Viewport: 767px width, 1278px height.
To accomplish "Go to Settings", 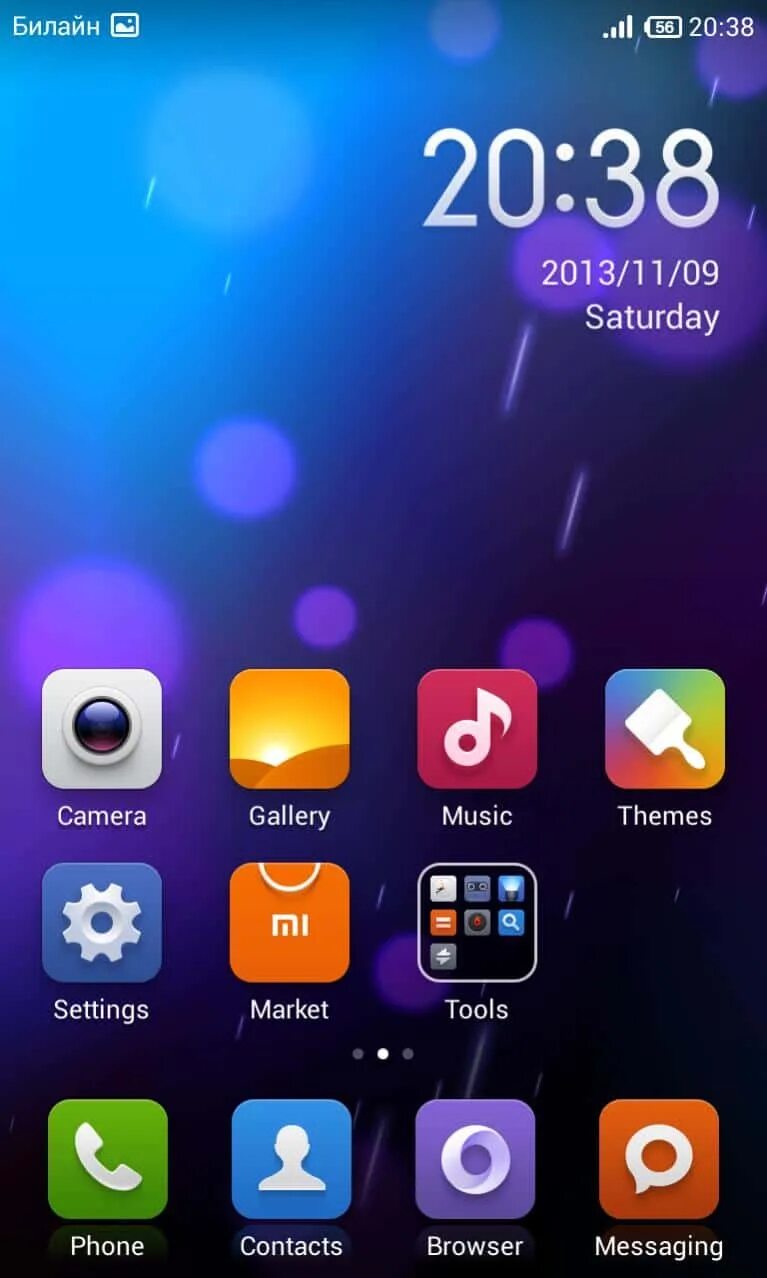I will pyautogui.click(x=101, y=923).
